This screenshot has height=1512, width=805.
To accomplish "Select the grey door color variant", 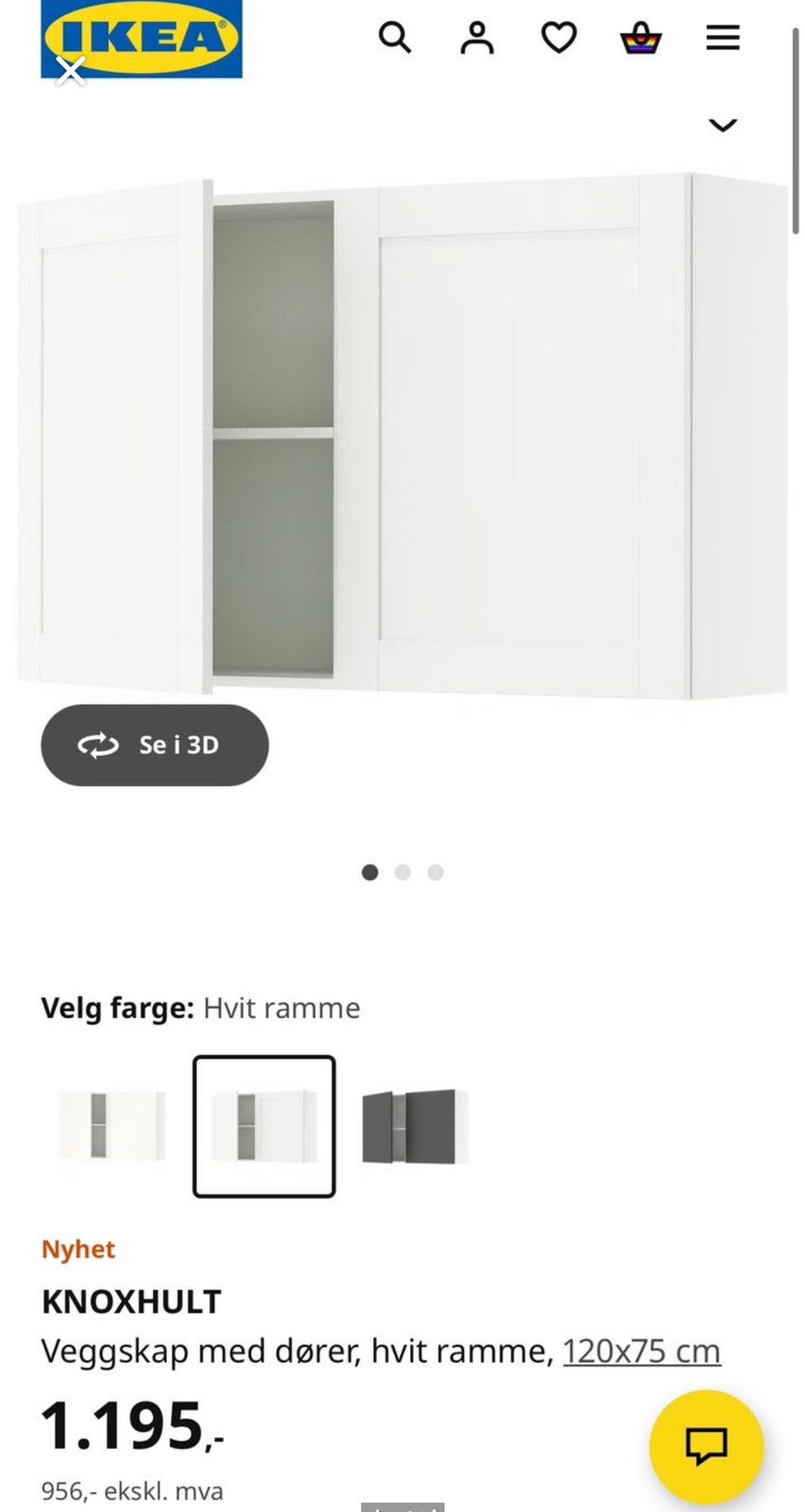I will [414, 1125].
